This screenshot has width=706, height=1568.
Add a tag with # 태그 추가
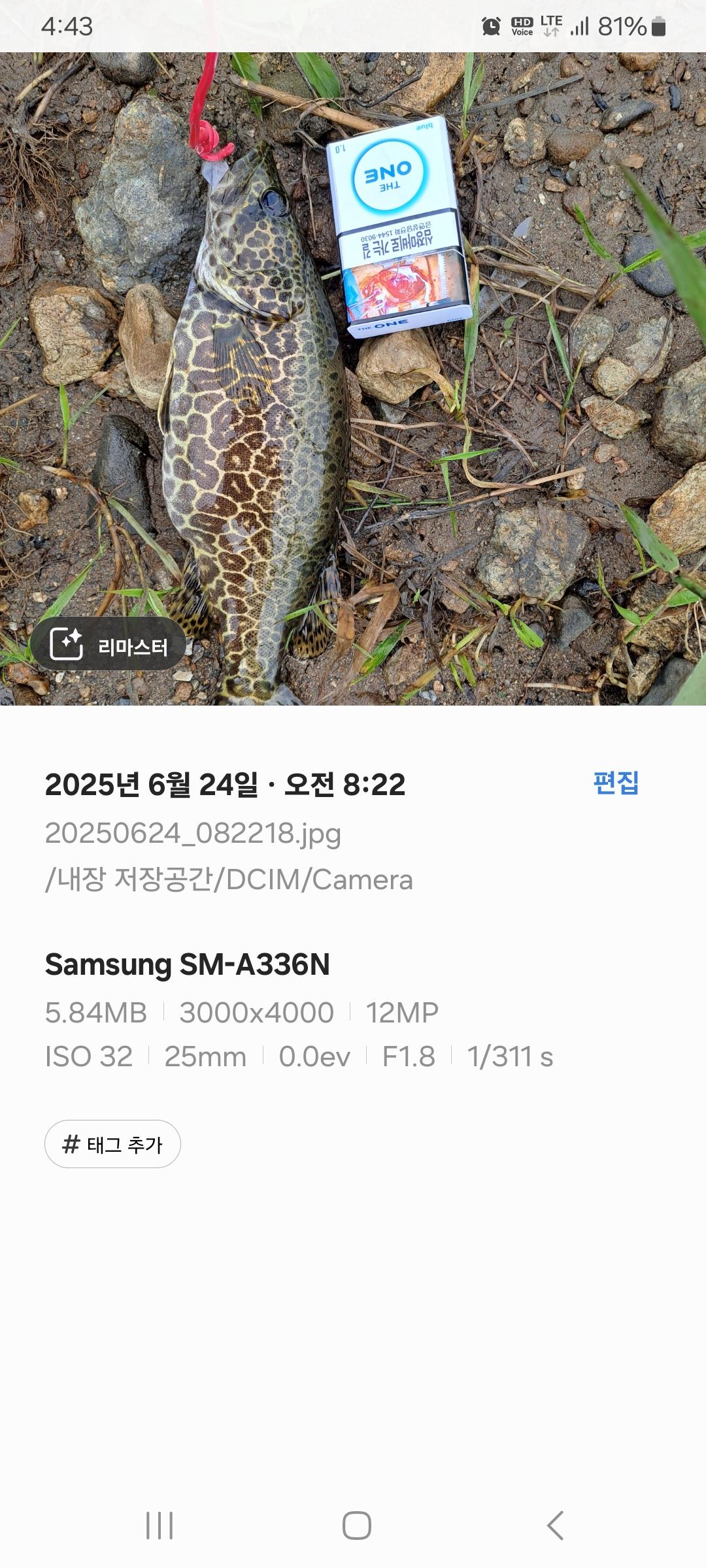[112, 1144]
